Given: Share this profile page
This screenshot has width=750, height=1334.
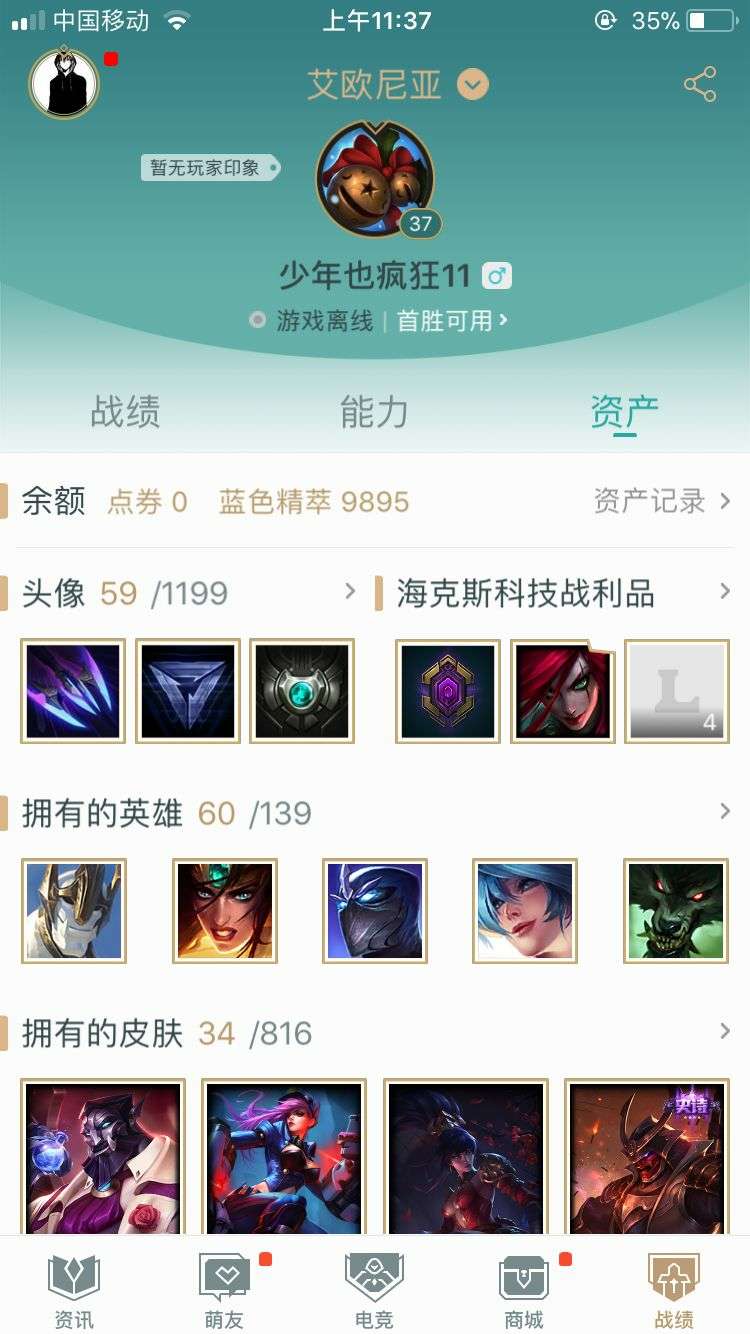Looking at the screenshot, I should coord(700,85).
